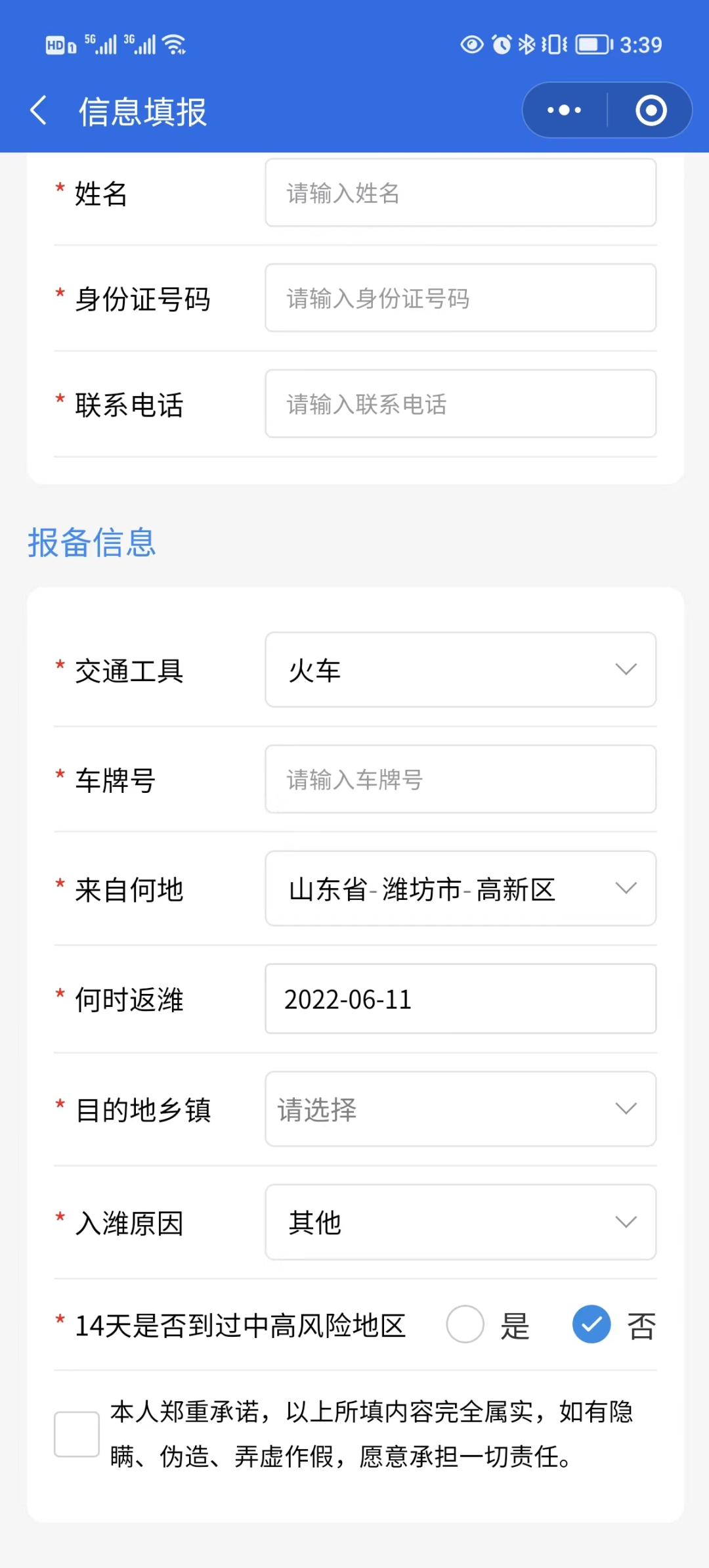Tap the 车牌号 input field
The image size is (709, 1568).
pos(461,780)
